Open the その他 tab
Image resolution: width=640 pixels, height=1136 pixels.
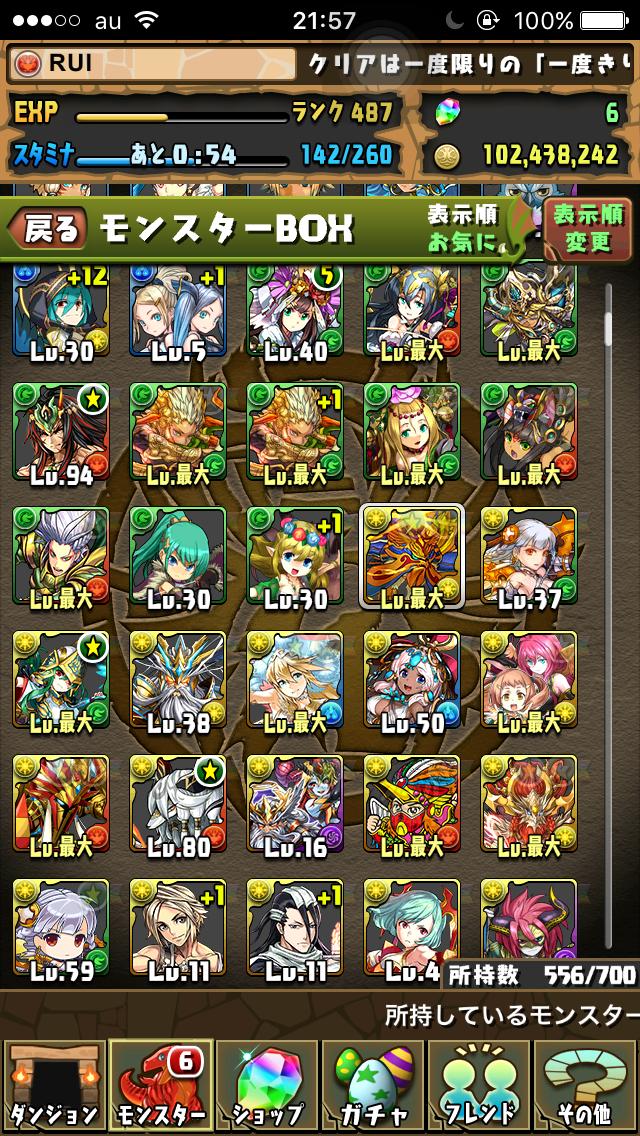[586, 1087]
